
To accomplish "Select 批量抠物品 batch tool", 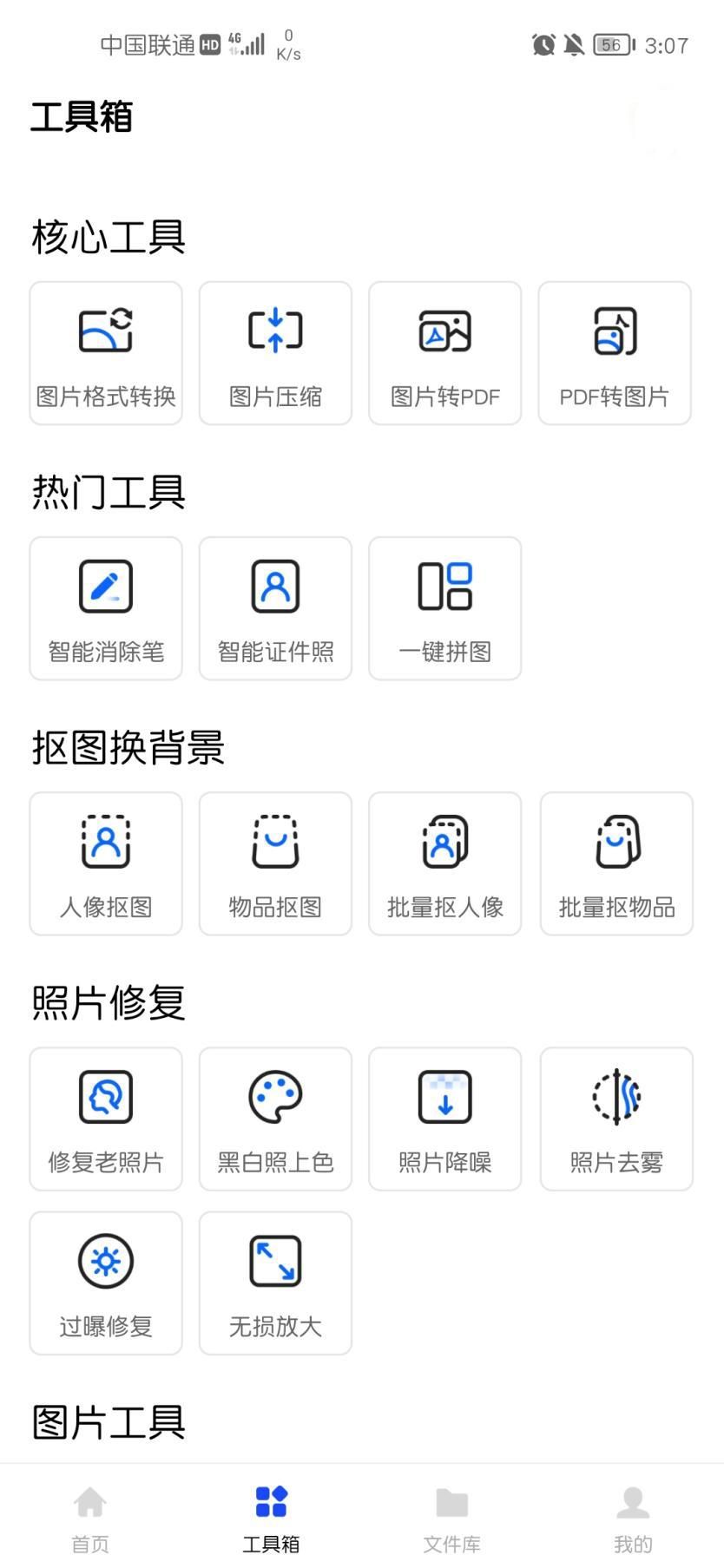I will coord(616,863).
